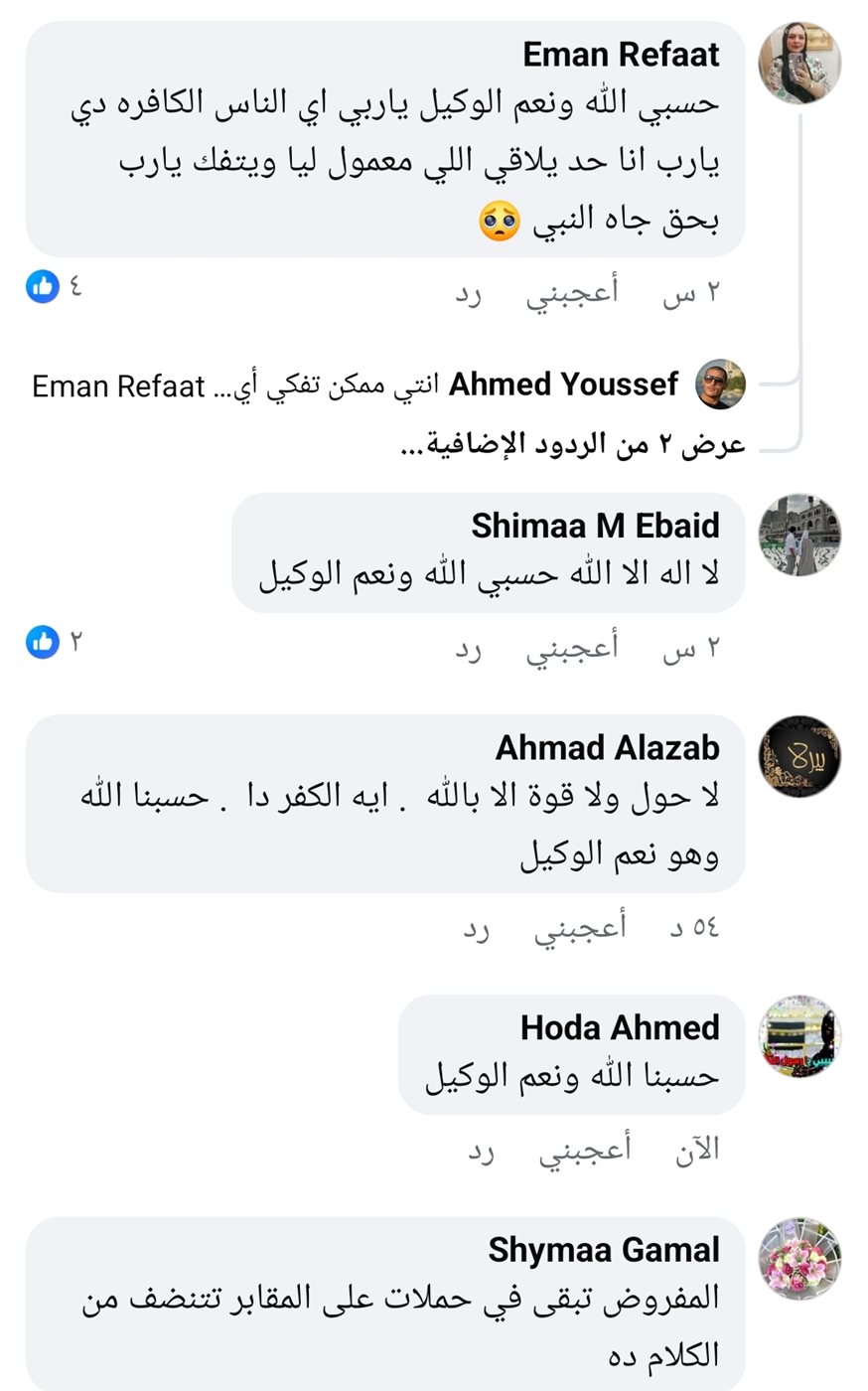868x1391 pixels.
Task: Like Ahmad Alazab's comment
Action: coord(580,928)
